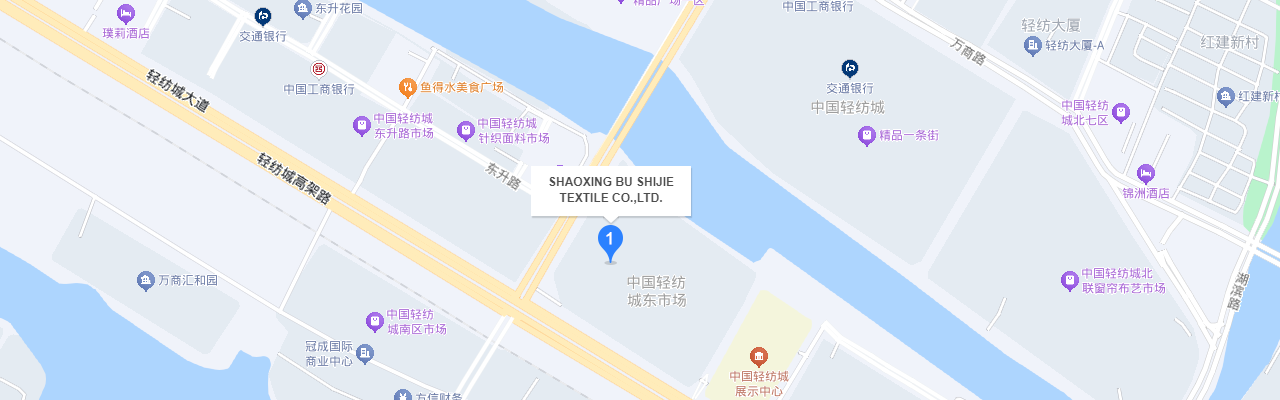Open the Shaoxing Bu Shijie Textile info label

[x=610, y=190]
